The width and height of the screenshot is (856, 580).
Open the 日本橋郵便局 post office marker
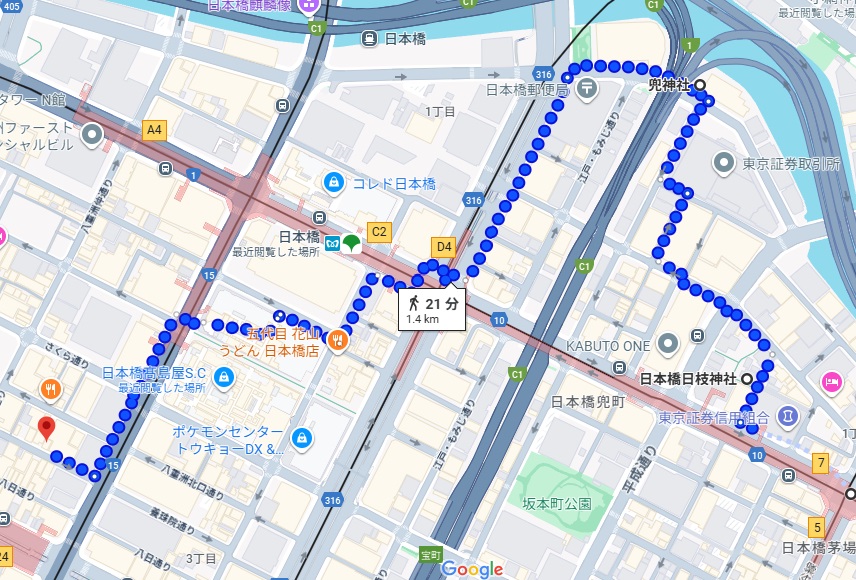585,89
